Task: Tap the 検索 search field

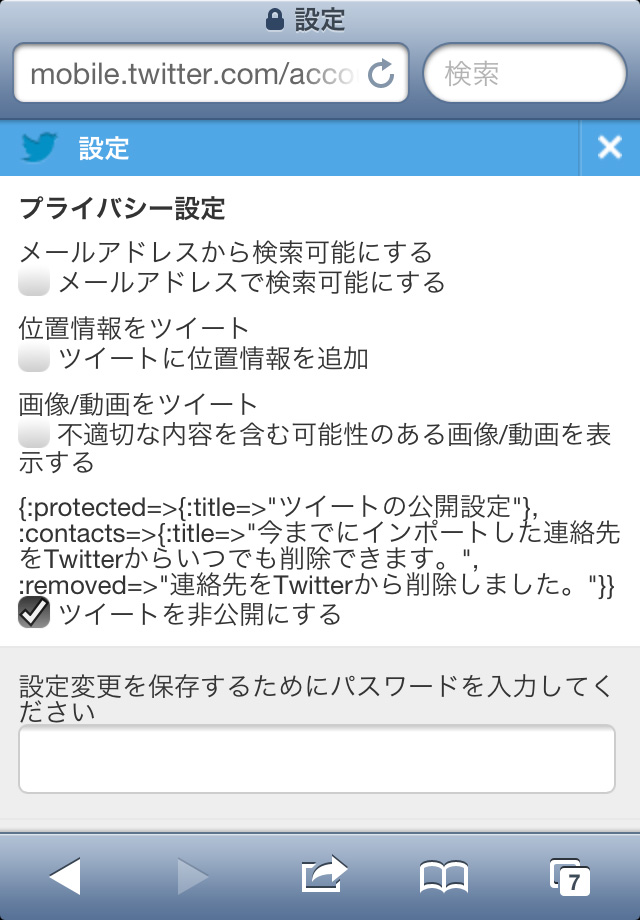Action: tap(524, 74)
